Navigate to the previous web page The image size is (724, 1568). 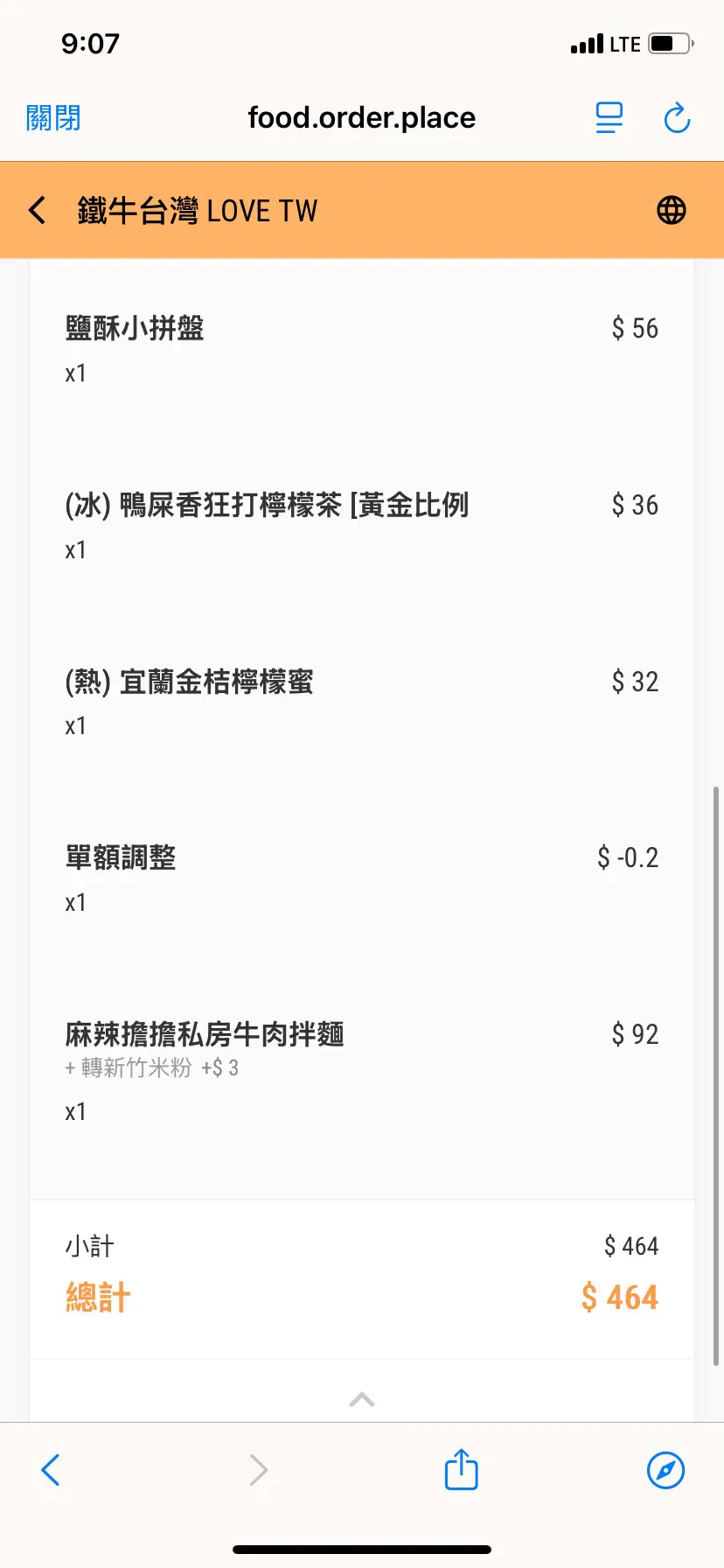(x=51, y=1470)
